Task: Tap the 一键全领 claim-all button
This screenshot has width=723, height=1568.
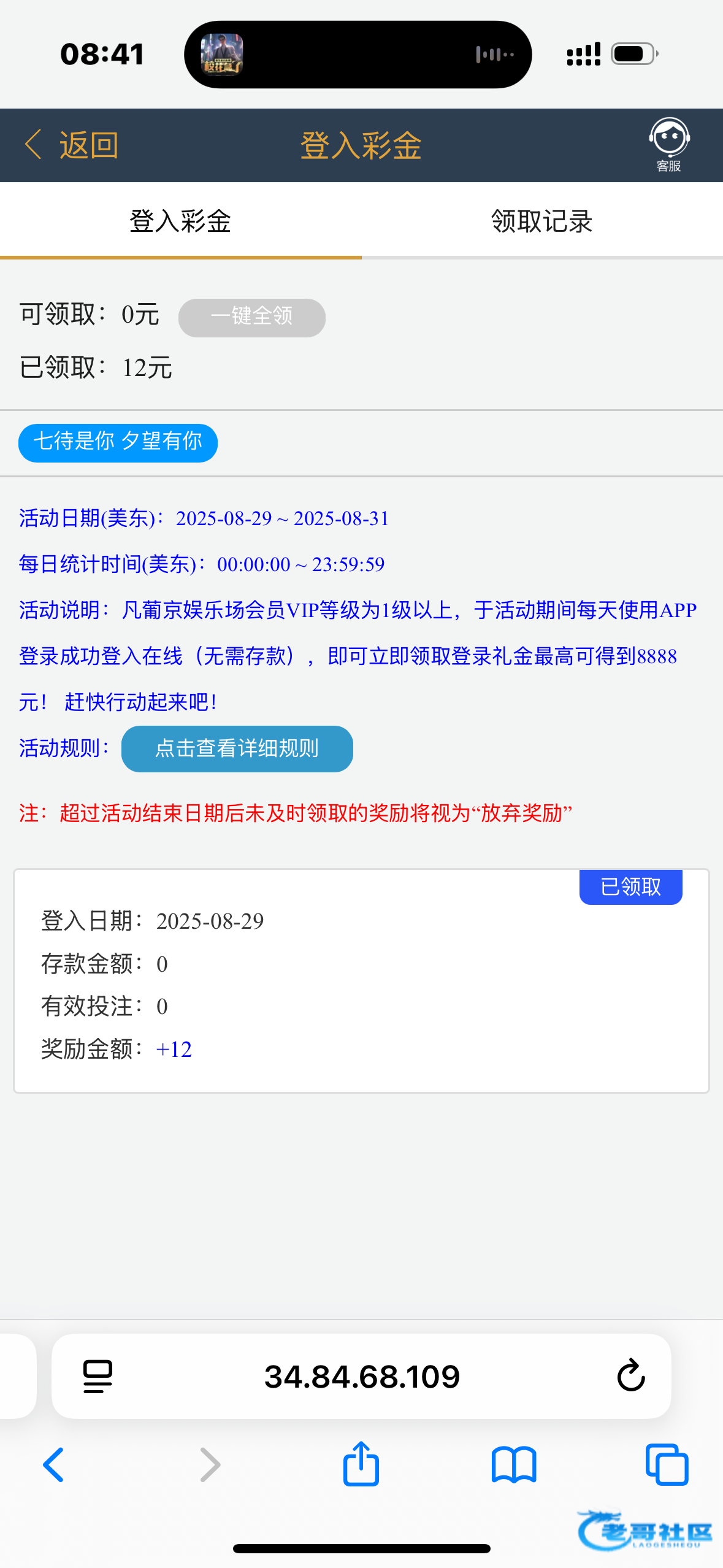Action: coord(251,317)
